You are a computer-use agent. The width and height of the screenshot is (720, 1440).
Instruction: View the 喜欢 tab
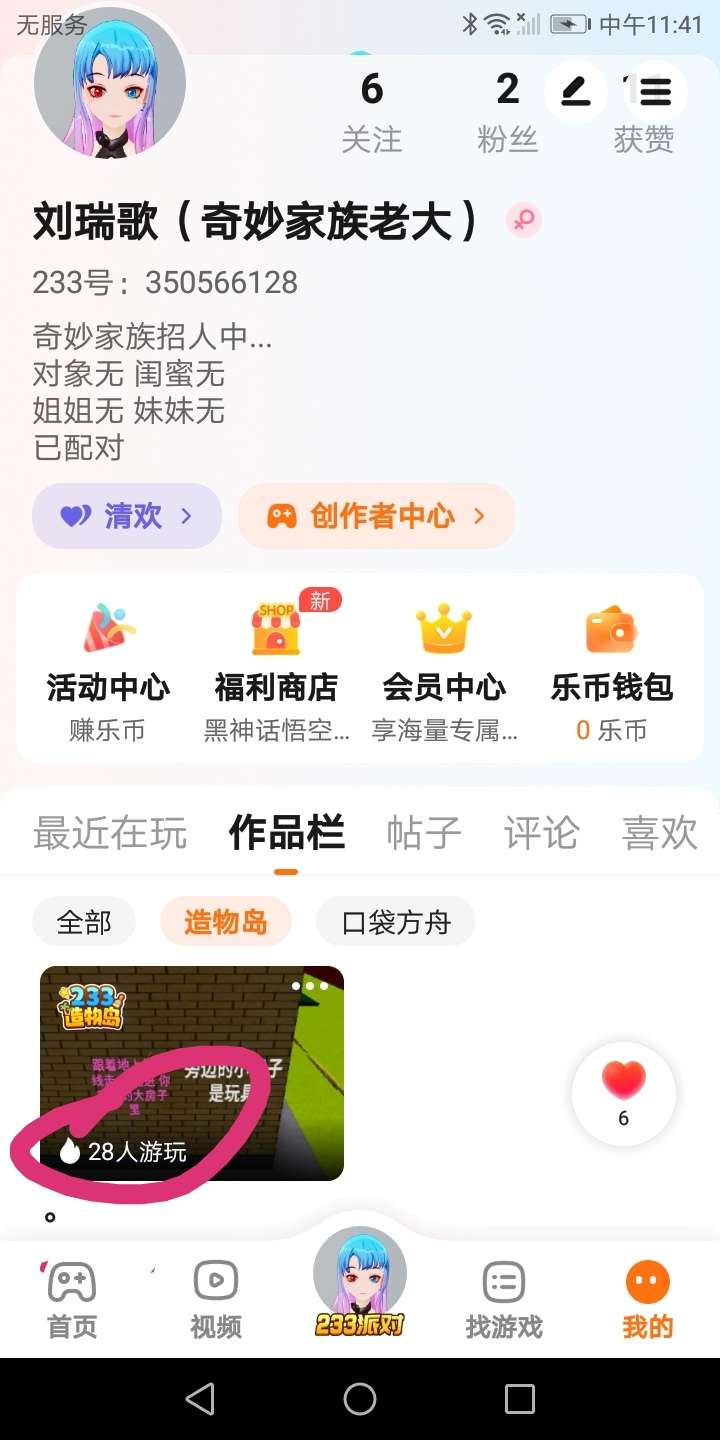point(660,832)
